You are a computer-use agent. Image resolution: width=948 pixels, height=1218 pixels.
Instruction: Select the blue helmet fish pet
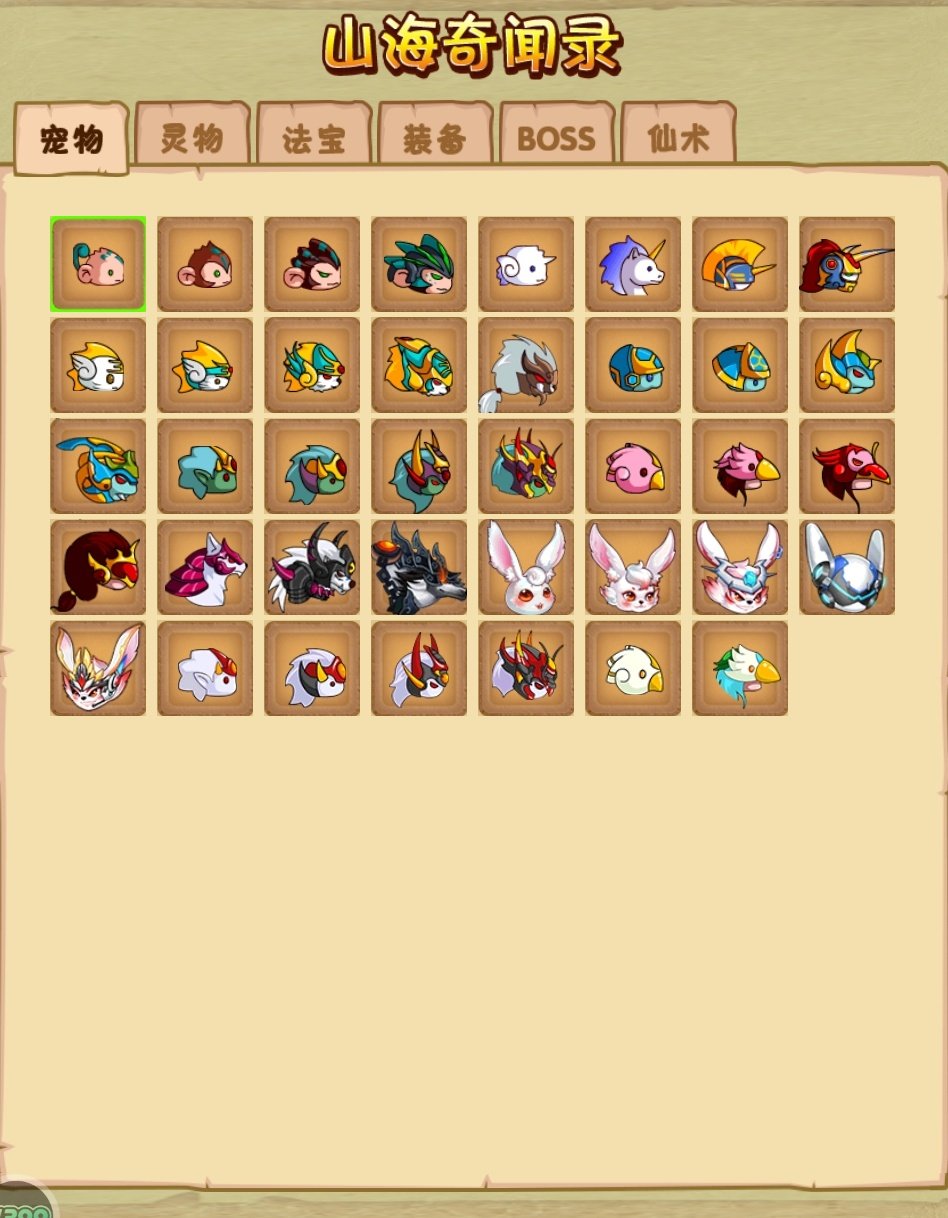633,366
